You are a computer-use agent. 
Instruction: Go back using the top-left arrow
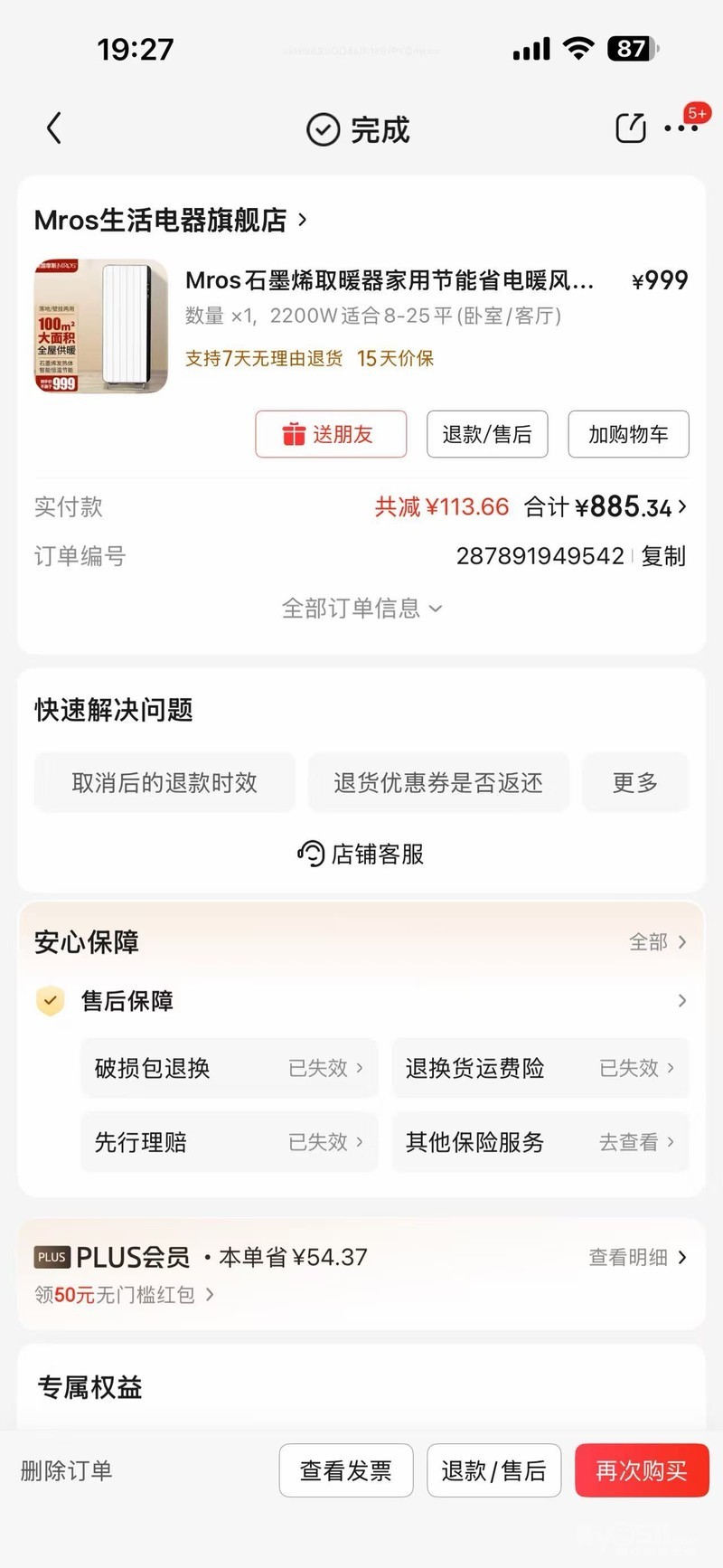54,128
